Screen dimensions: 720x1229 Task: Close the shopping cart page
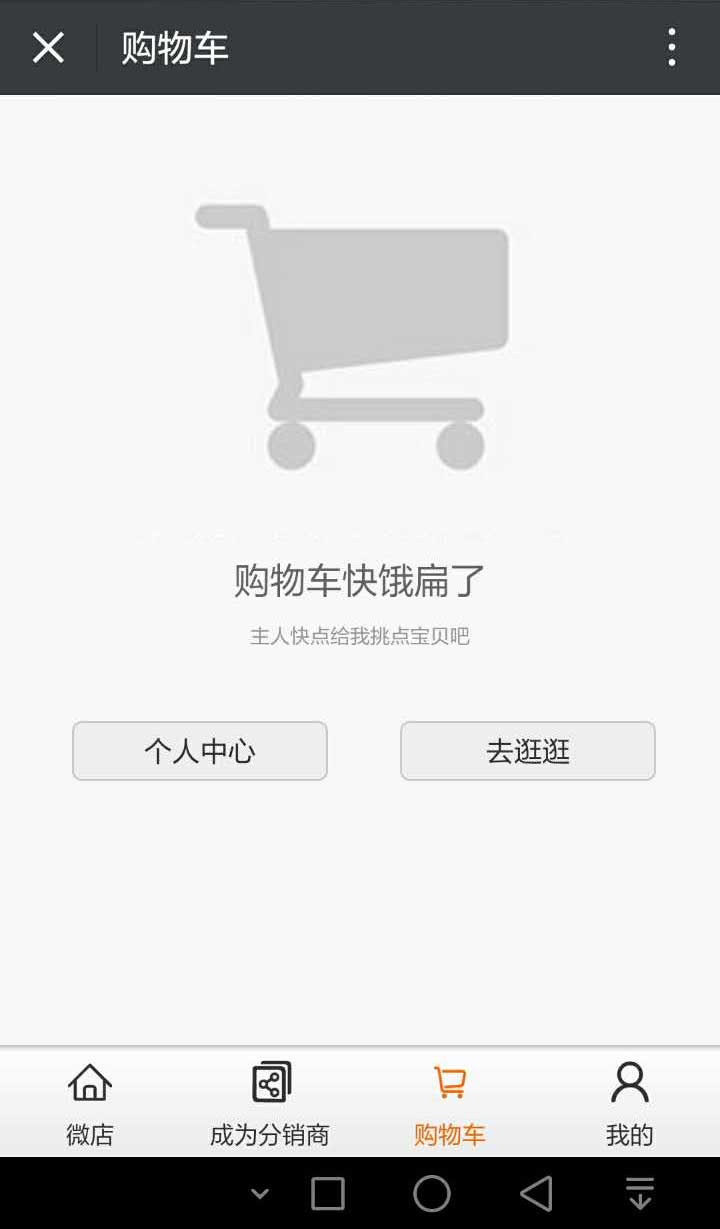pyautogui.click(x=48, y=47)
